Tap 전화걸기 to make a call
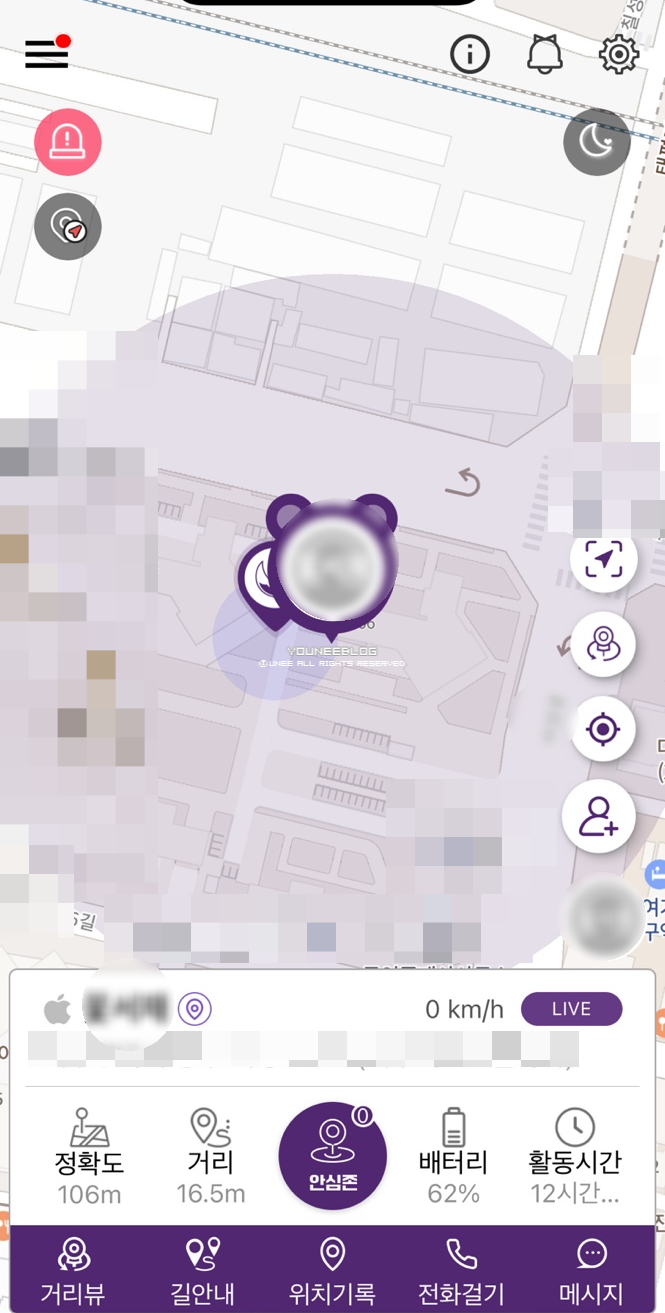The image size is (665, 1313). pyautogui.click(x=461, y=1270)
